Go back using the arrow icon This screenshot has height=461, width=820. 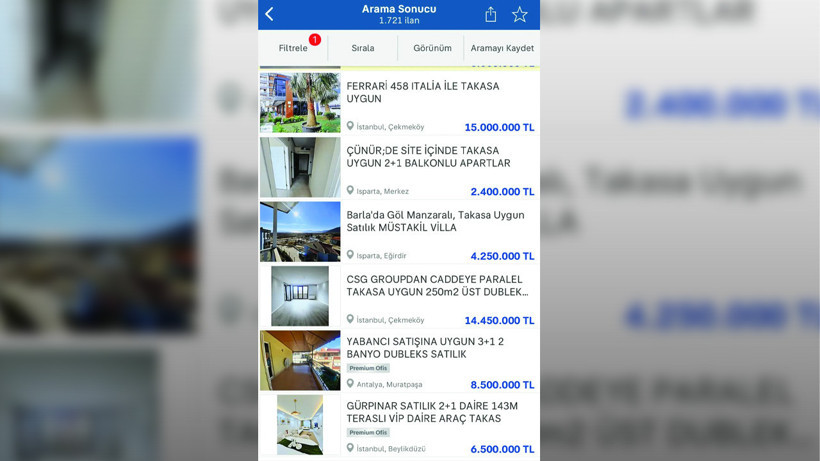(270, 14)
